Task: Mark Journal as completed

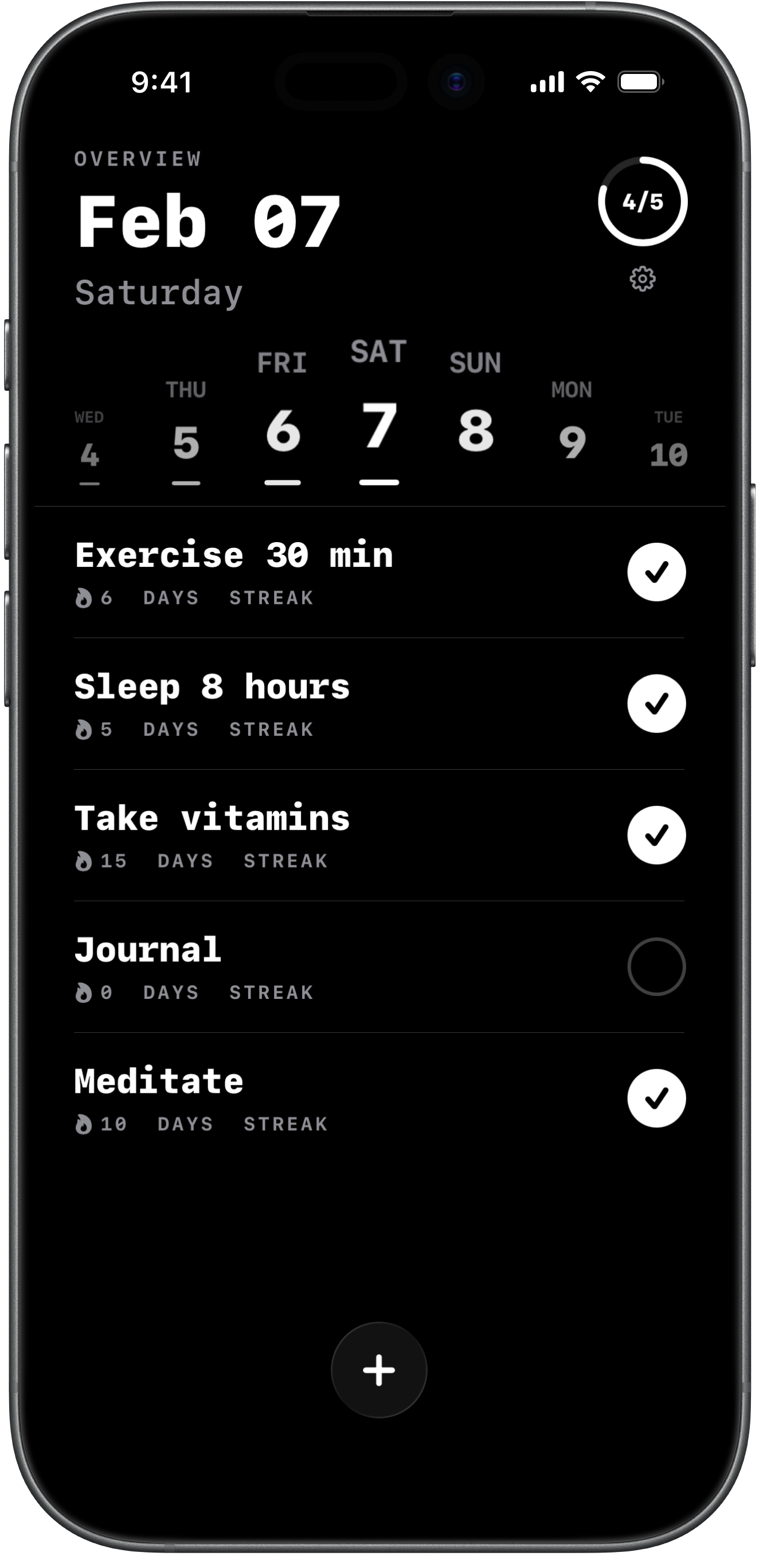Action: point(656,967)
